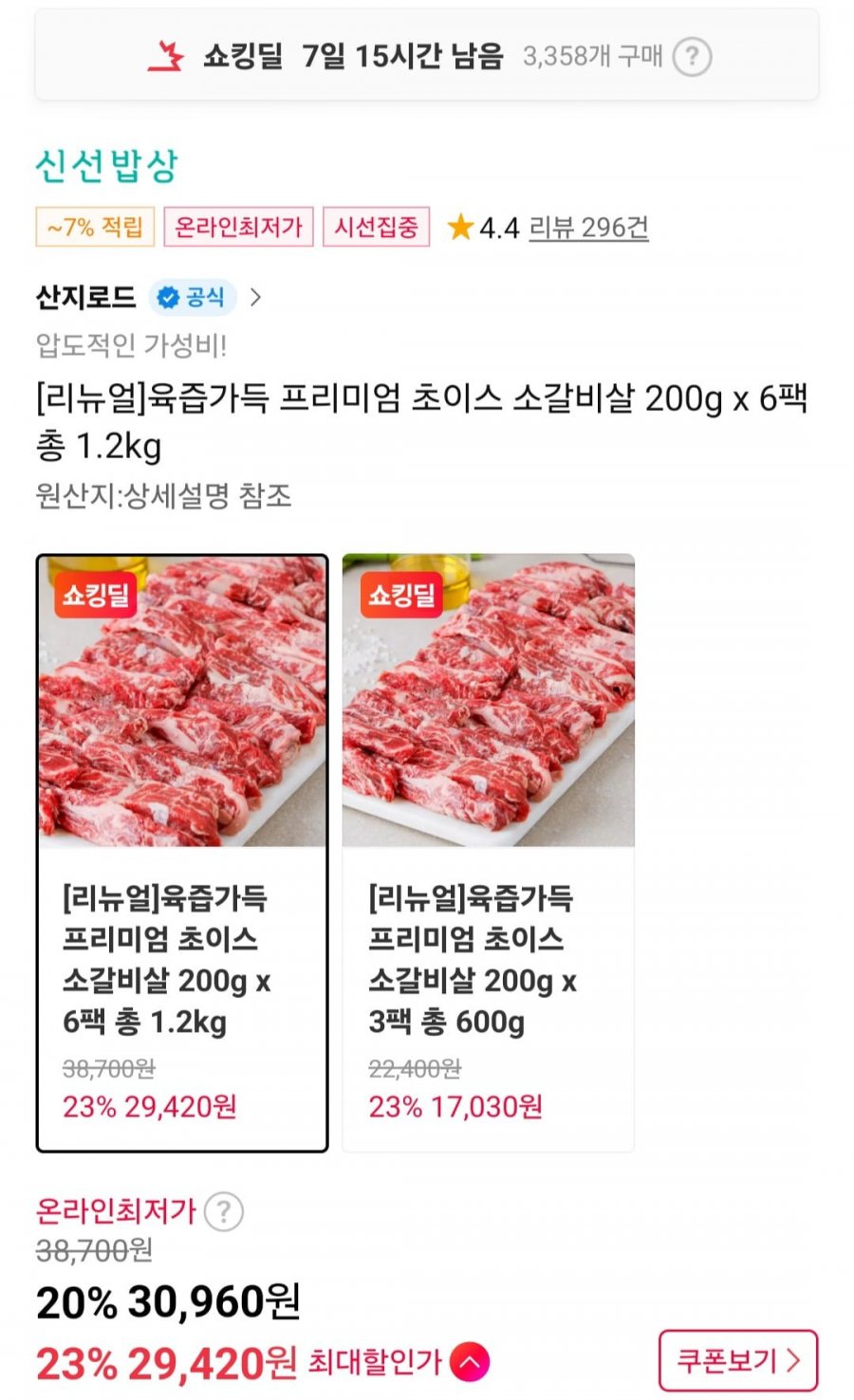Visit the 산지로드 official store page
The image size is (854, 1400).
click(148, 298)
